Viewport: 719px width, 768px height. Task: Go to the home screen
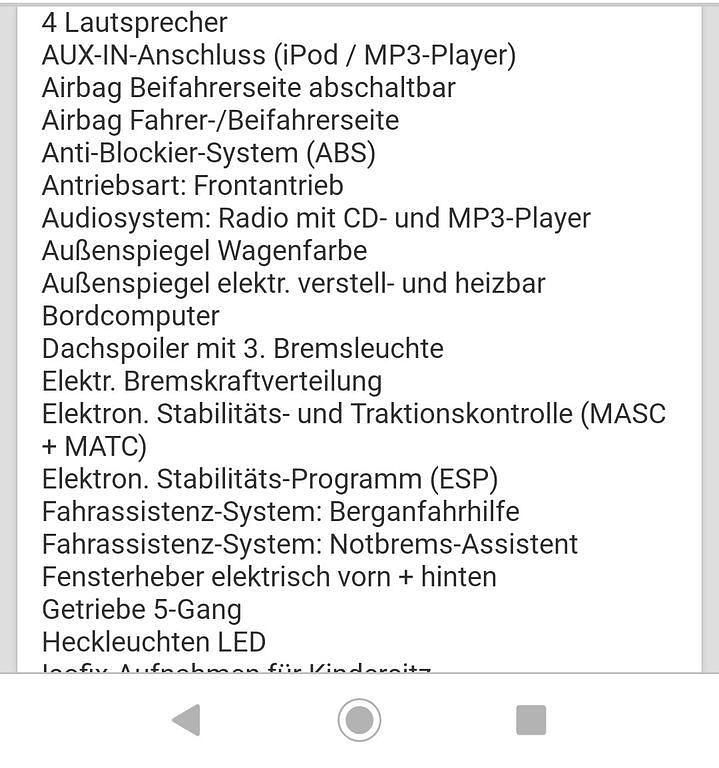click(x=359, y=720)
